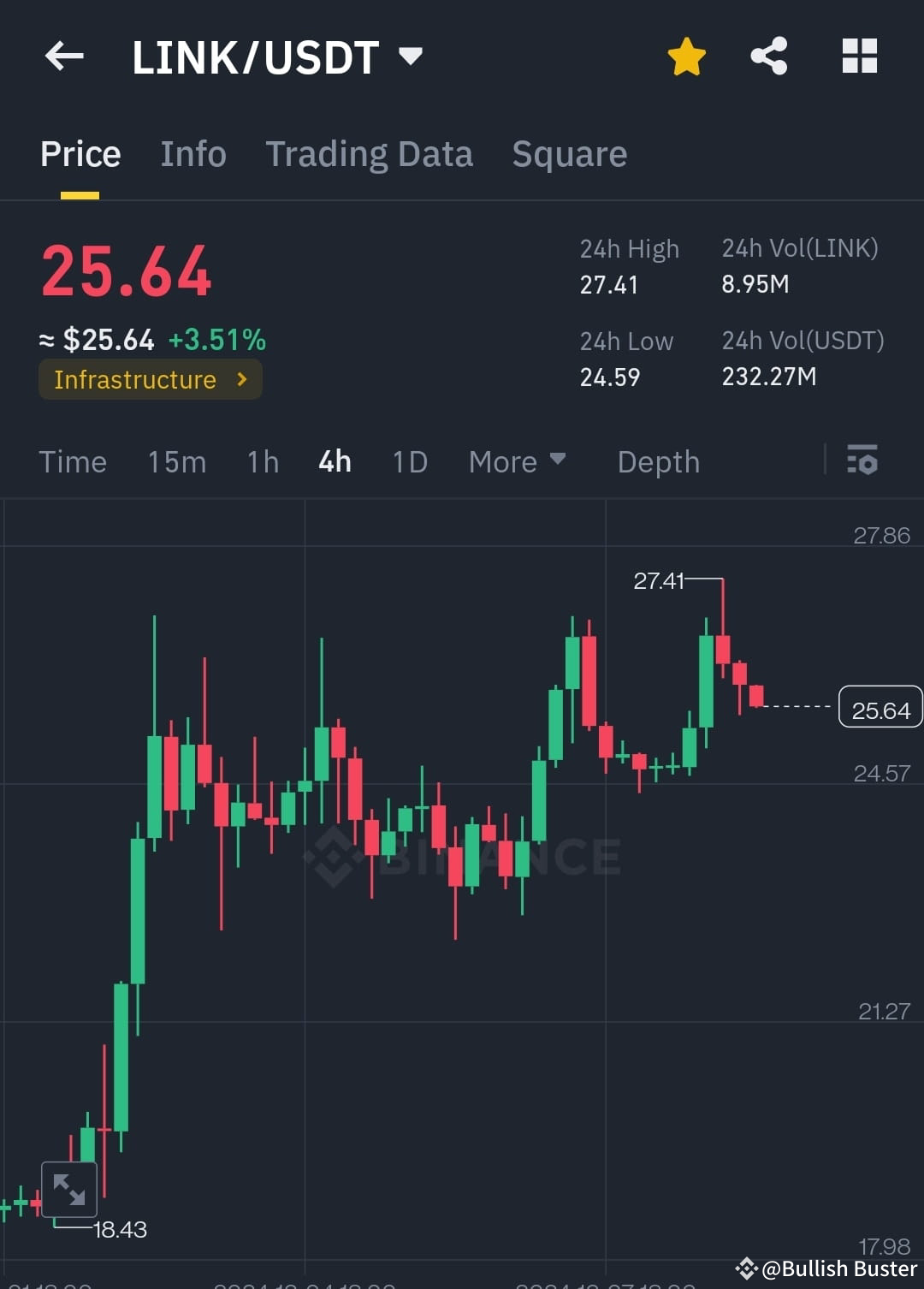Expand the chart with the fullscreen icon
The image size is (924, 1289).
[68, 1190]
